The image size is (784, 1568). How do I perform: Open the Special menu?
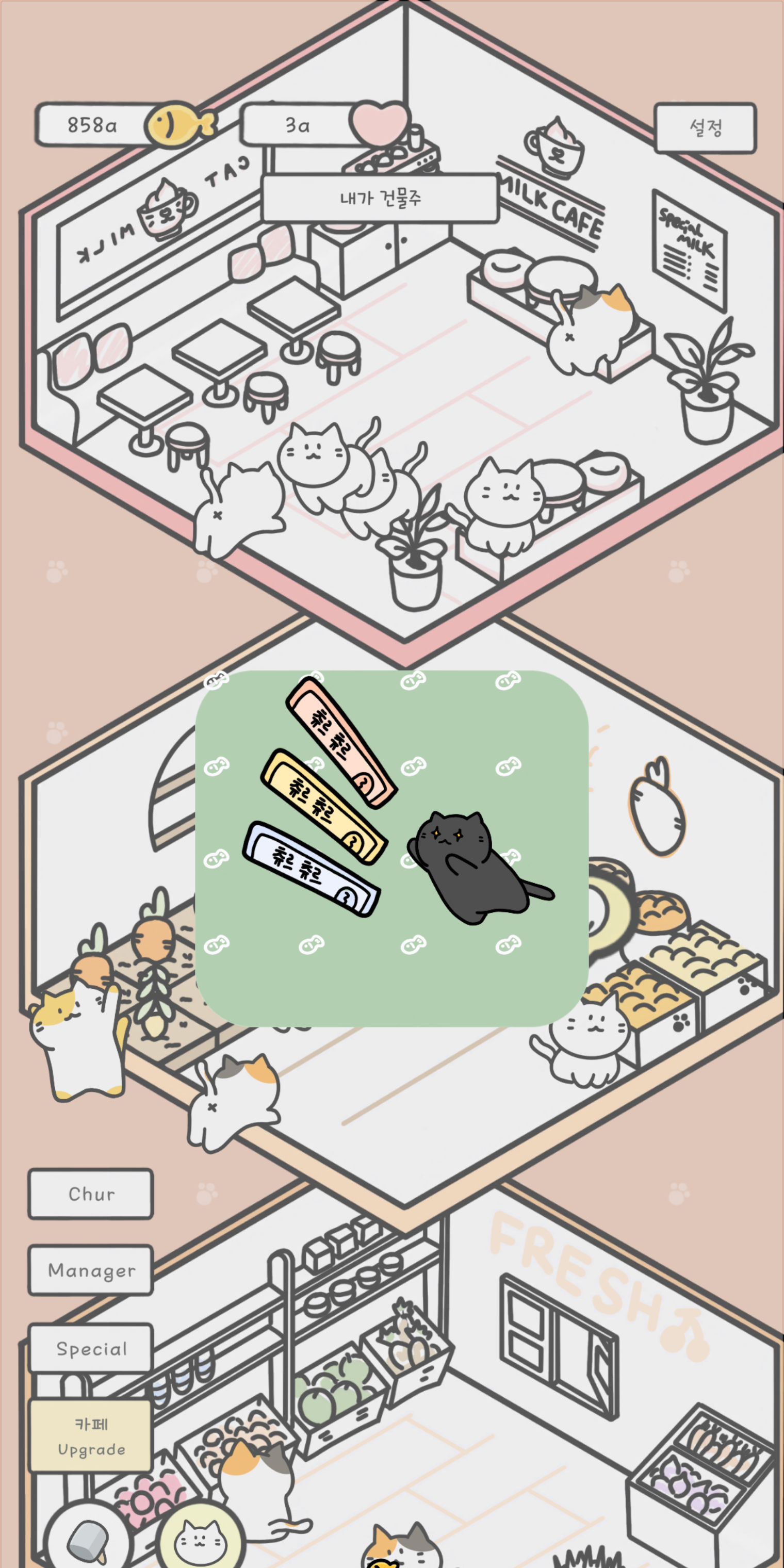point(91,1348)
